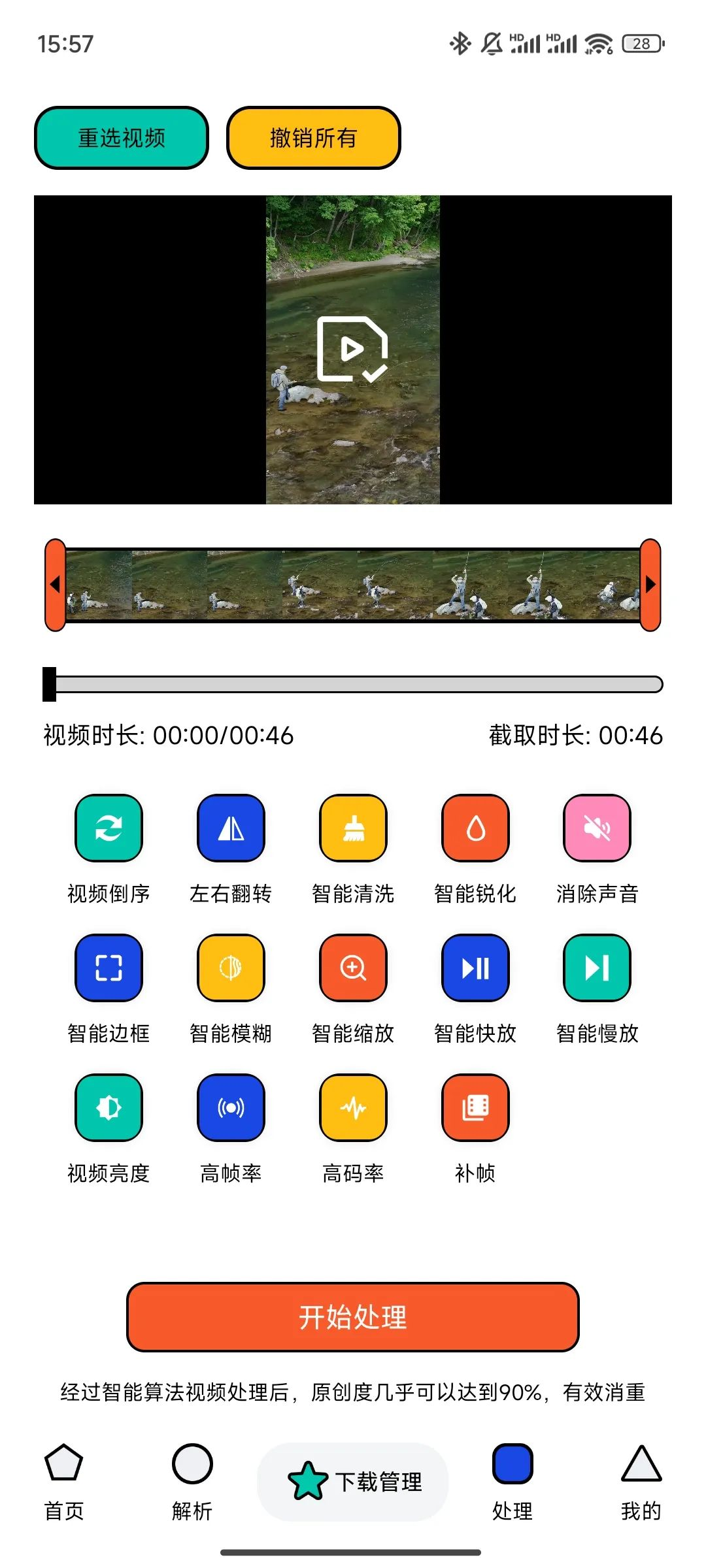
Task: Choose 智能清洗 option
Action: pyautogui.click(x=353, y=828)
